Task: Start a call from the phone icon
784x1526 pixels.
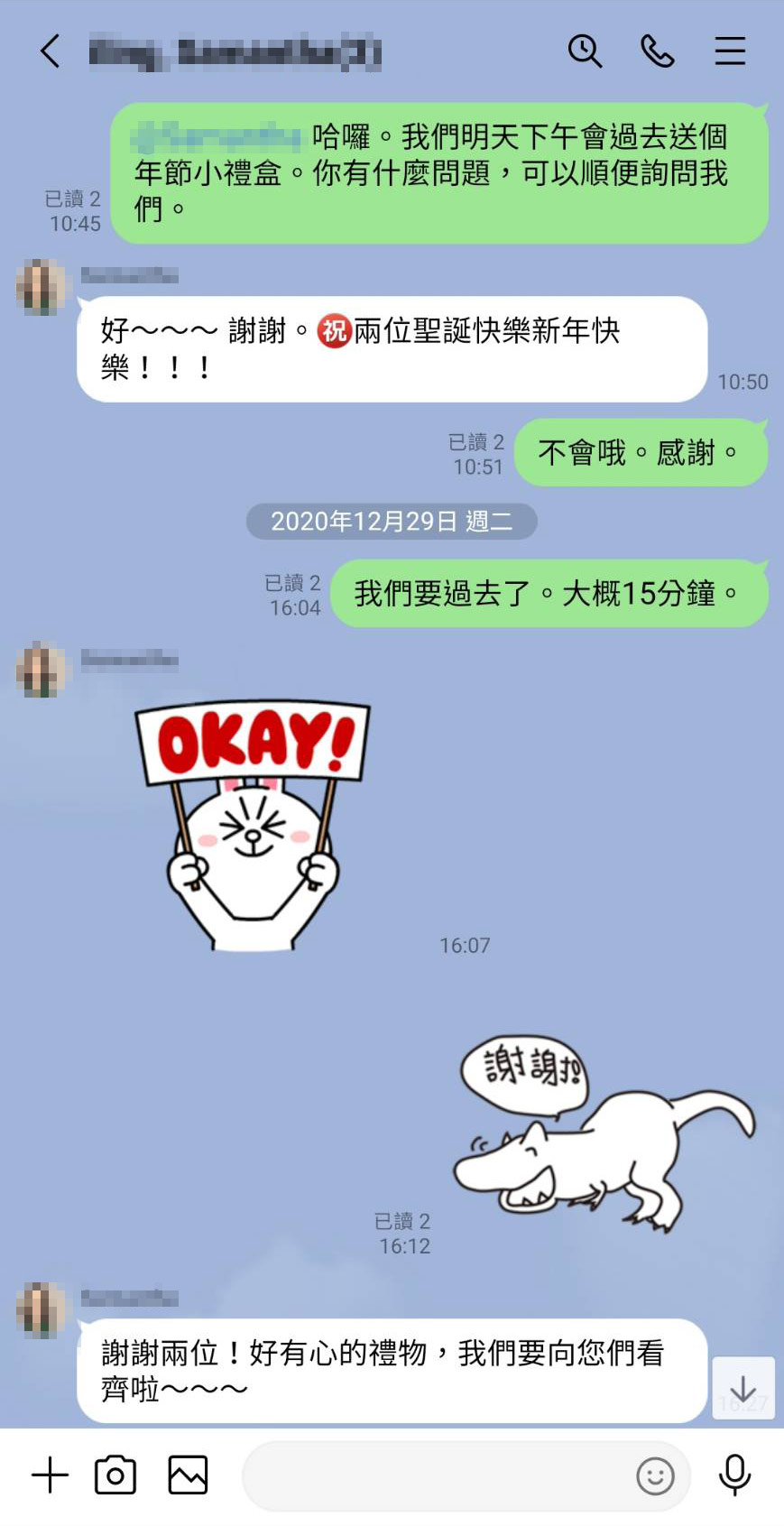Action: point(657,51)
